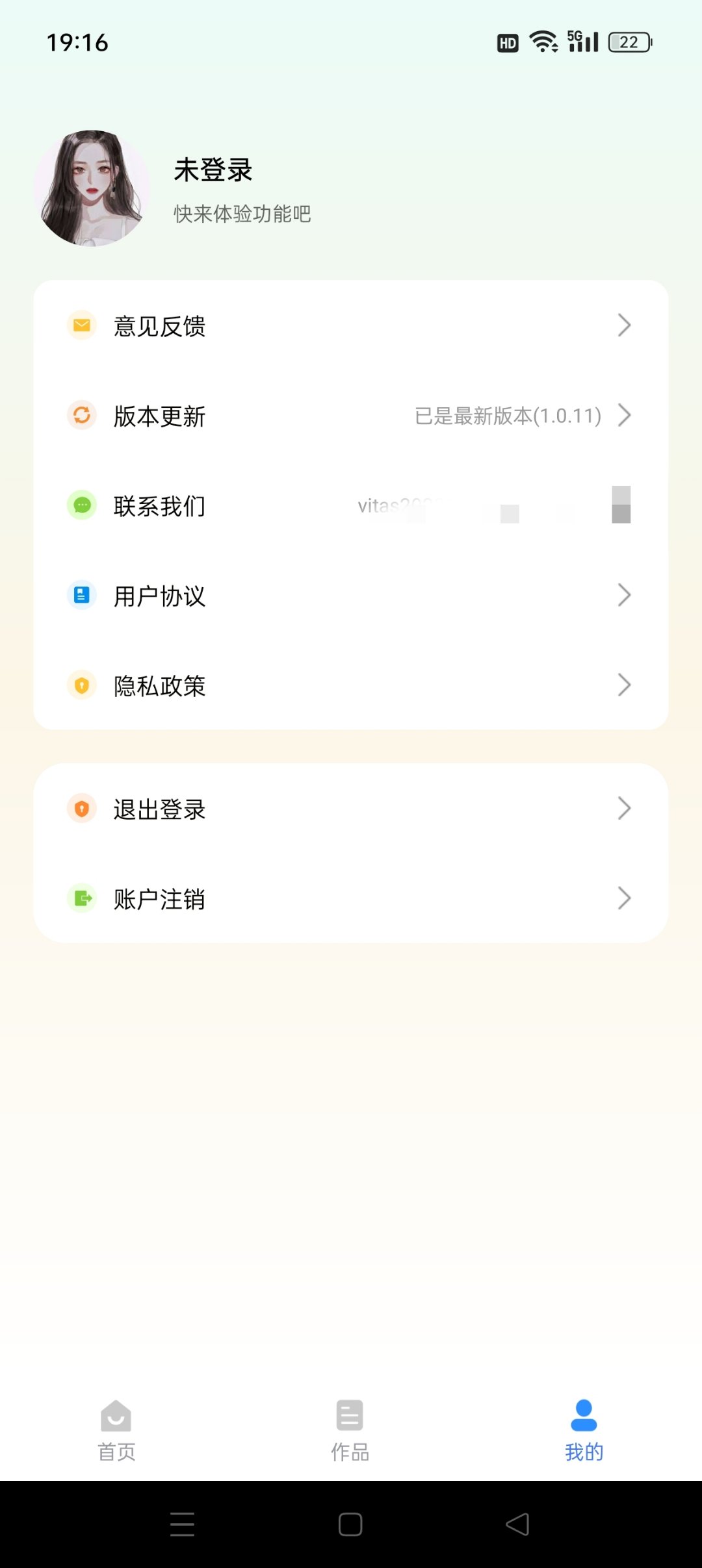The width and height of the screenshot is (702, 1568).
Task: Click the yellow lock icon for 隐私政策
Action: (x=81, y=685)
